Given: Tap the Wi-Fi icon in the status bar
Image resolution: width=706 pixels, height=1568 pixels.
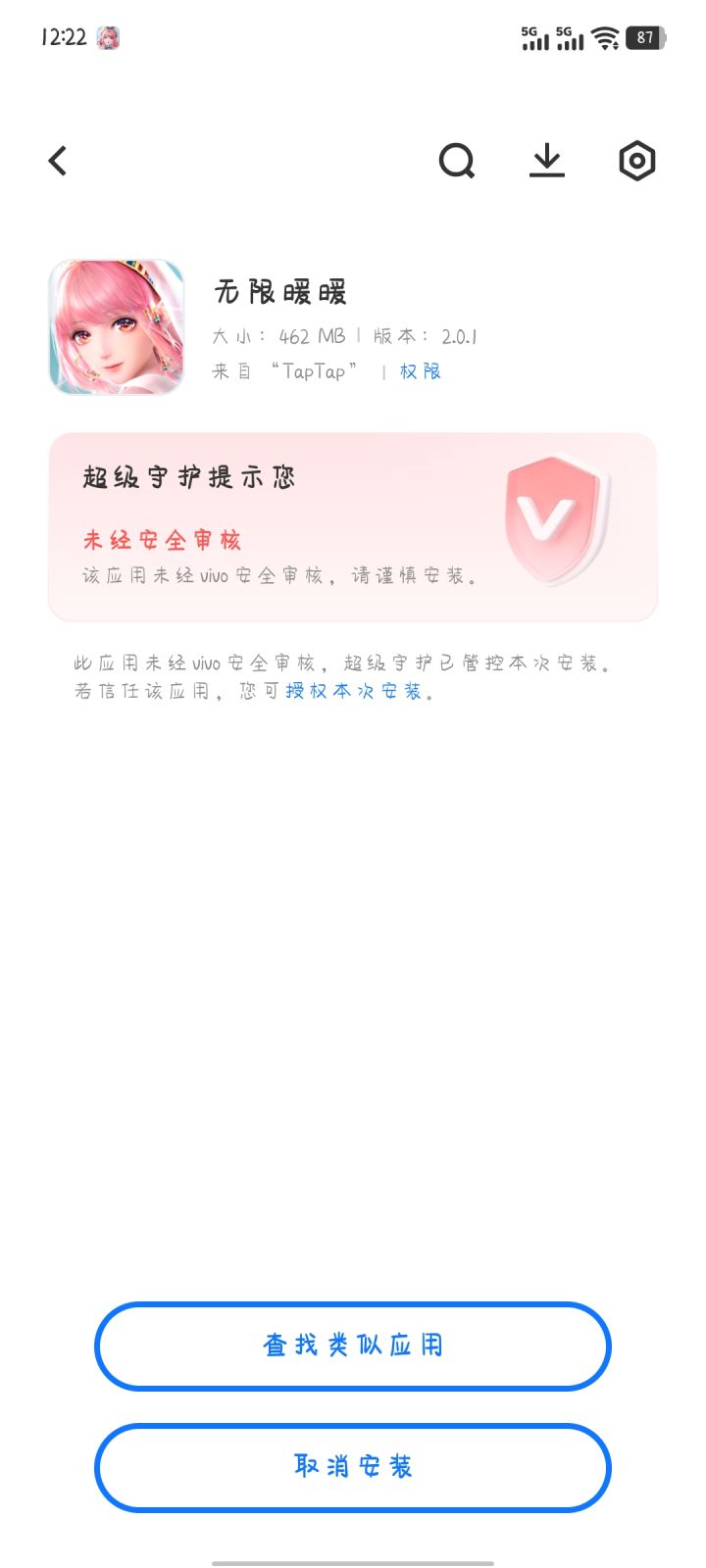Looking at the screenshot, I should pyautogui.click(x=601, y=37).
